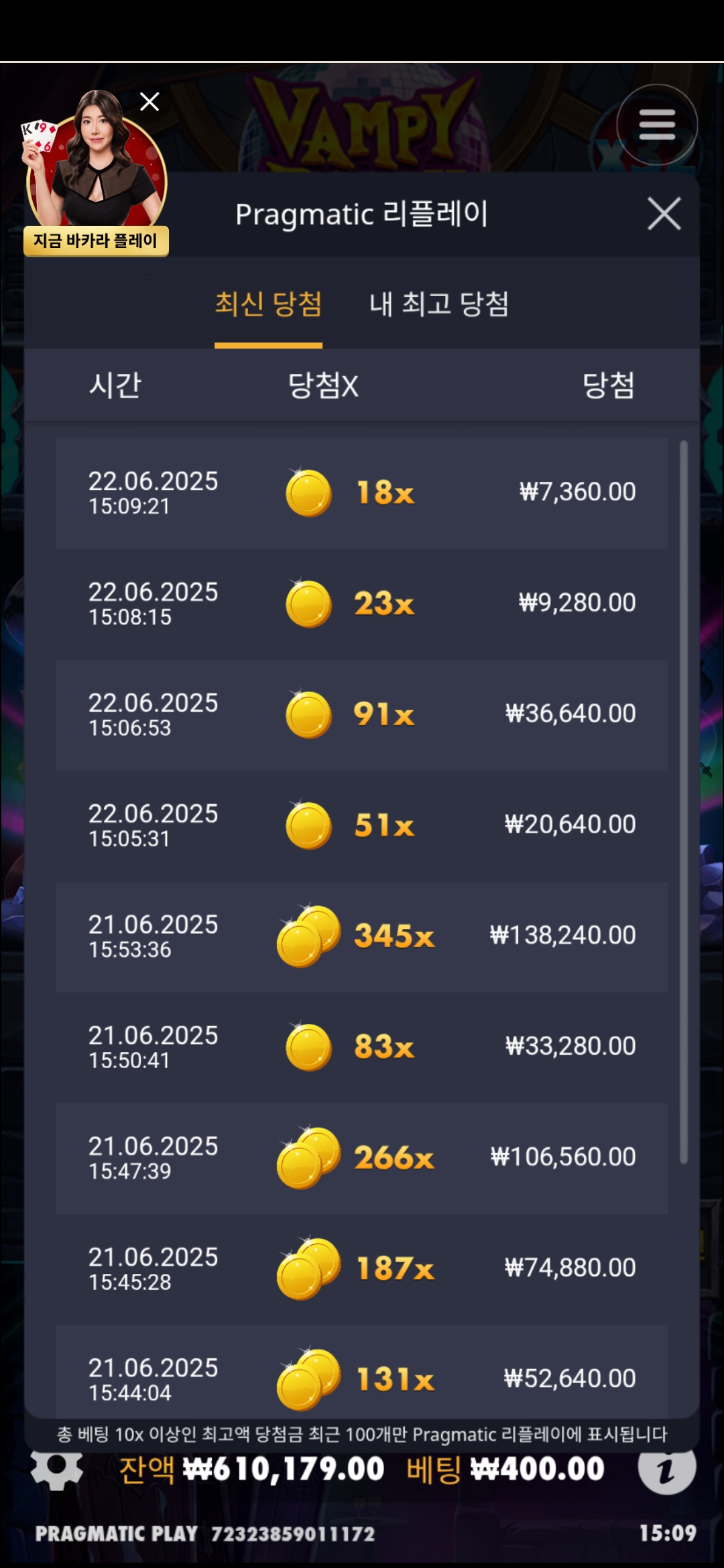Viewport: 724px width, 1568px height.
Task: Play the 187x replay from 15:45:28
Action: [361, 1269]
